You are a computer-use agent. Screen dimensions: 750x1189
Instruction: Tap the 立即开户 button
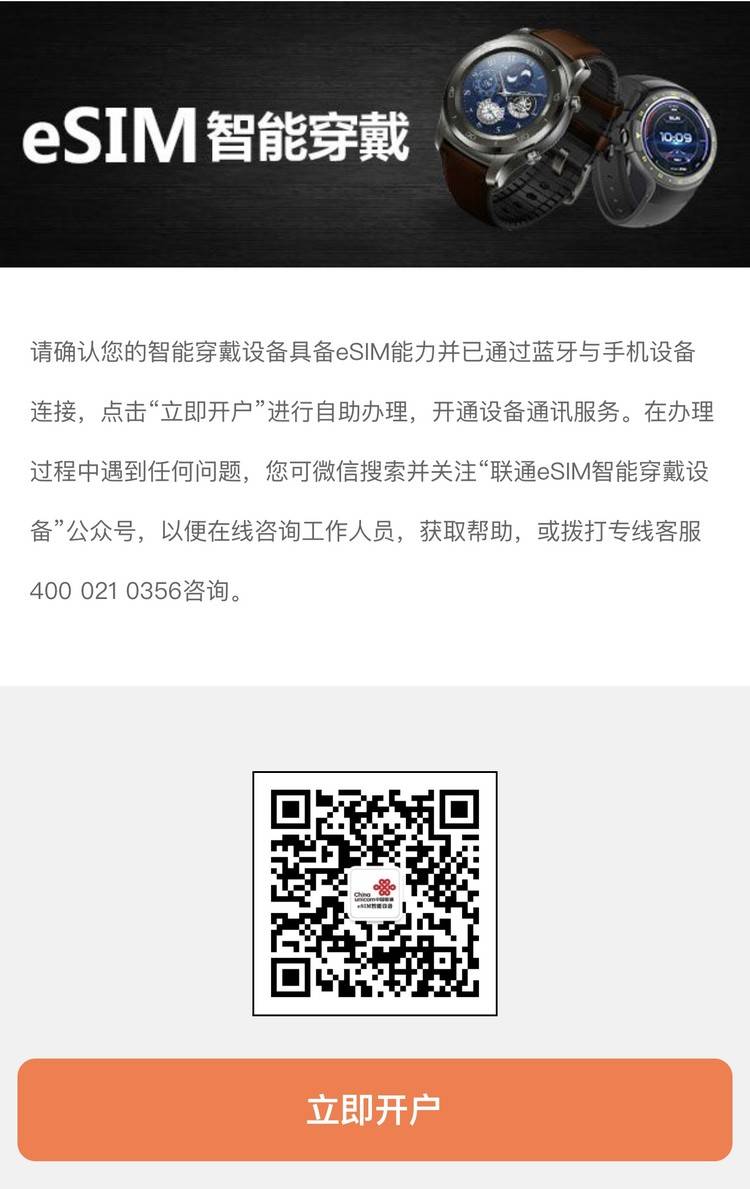tap(374, 1109)
